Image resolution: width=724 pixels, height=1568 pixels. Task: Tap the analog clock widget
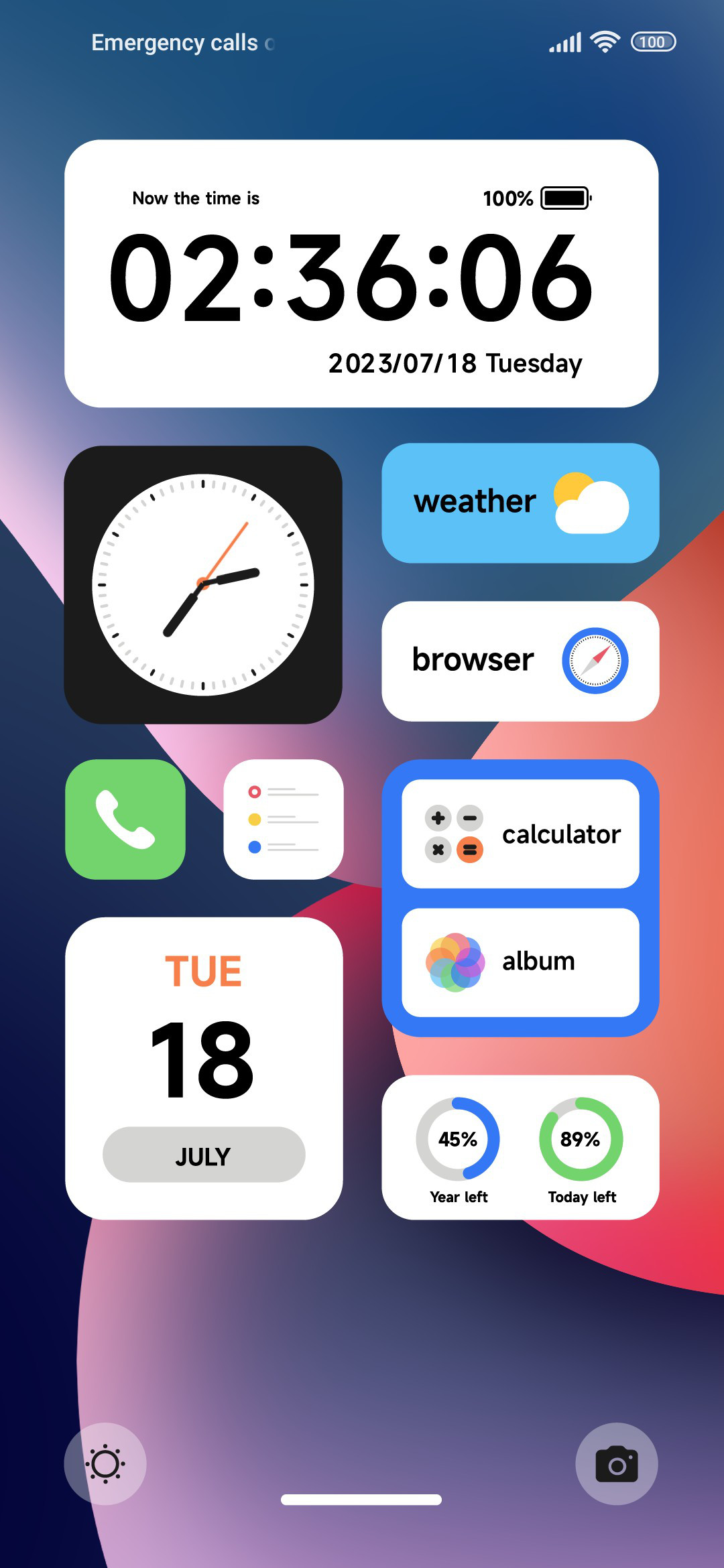tap(203, 584)
